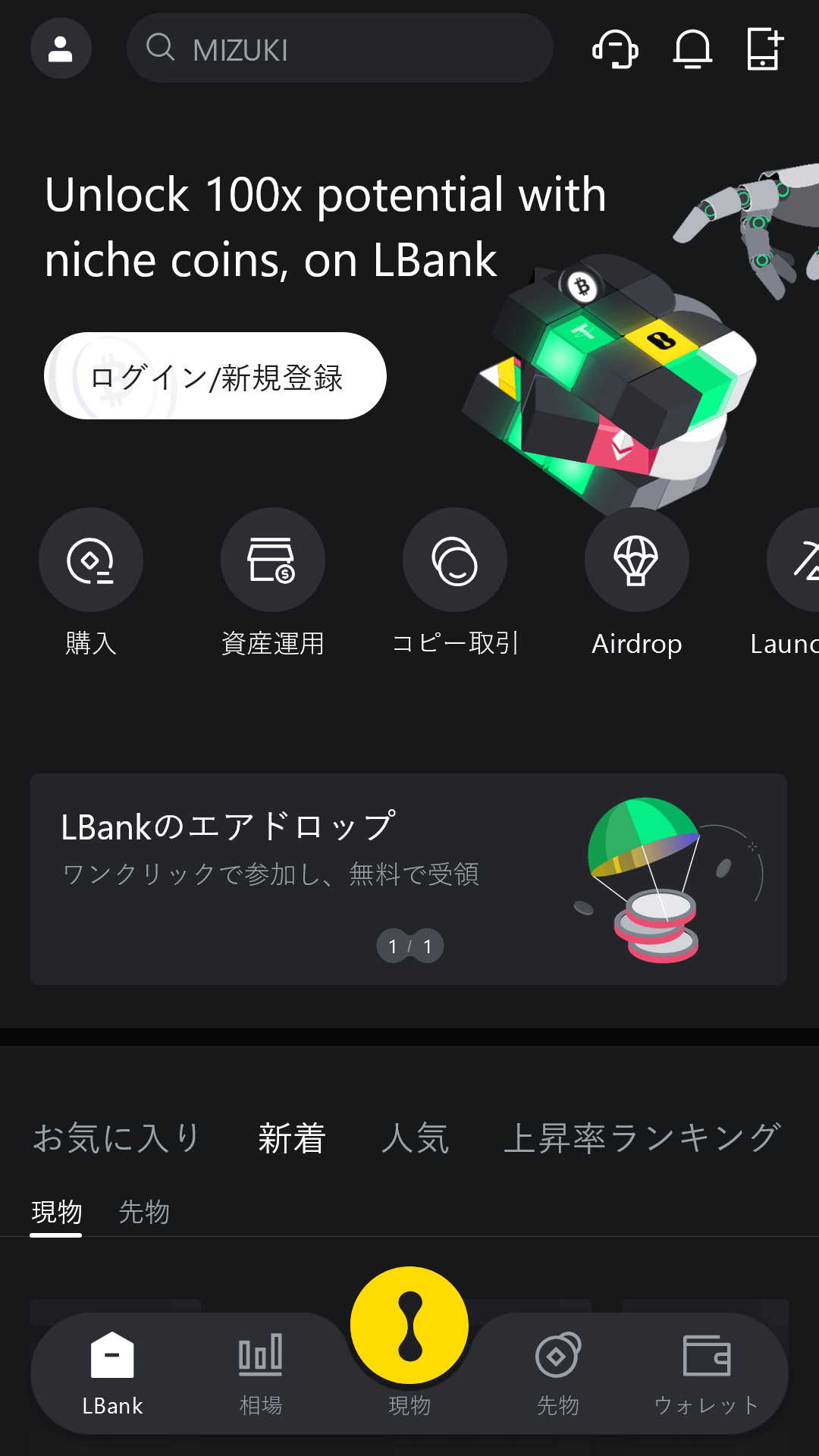The image size is (819, 1456).
Task: Tap the 1/1 carousel page indicator
Action: (x=409, y=946)
